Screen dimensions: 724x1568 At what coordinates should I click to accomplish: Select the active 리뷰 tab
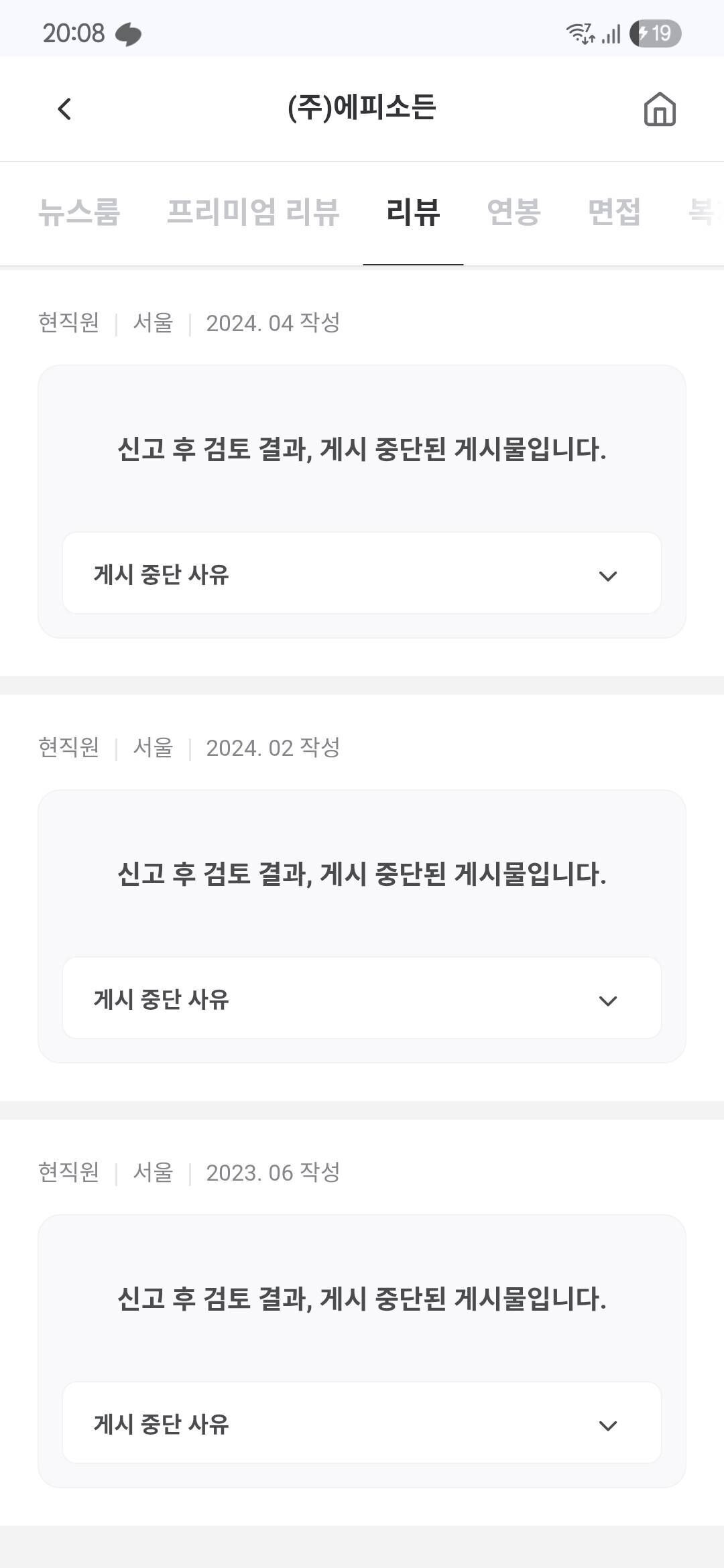click(413, 213)
